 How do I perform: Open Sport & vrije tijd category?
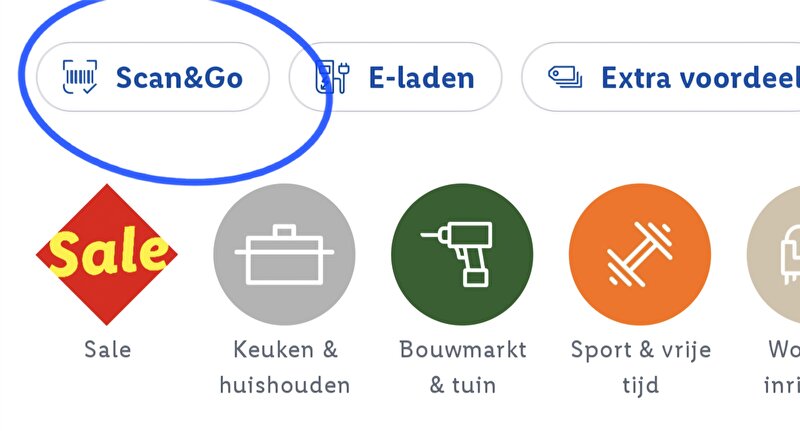pos(639,254)
